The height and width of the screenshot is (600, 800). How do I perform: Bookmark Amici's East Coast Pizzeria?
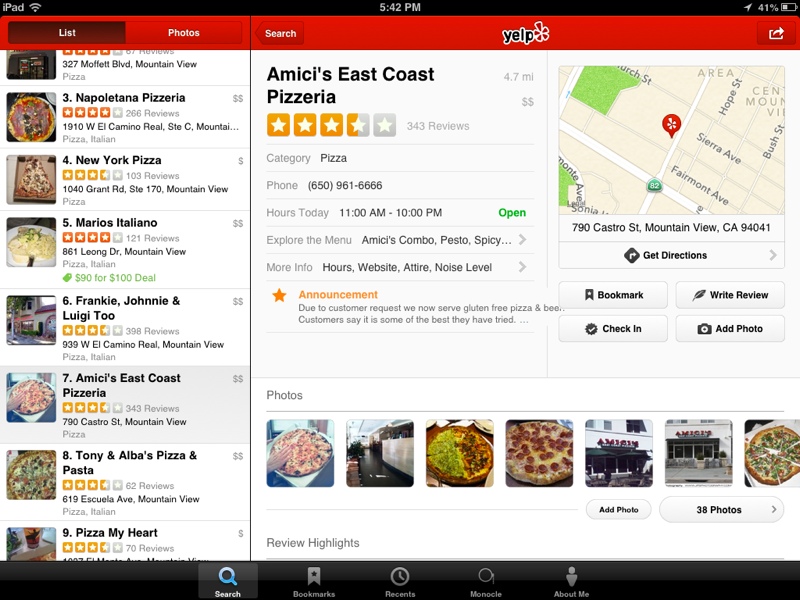pos(613,295)
